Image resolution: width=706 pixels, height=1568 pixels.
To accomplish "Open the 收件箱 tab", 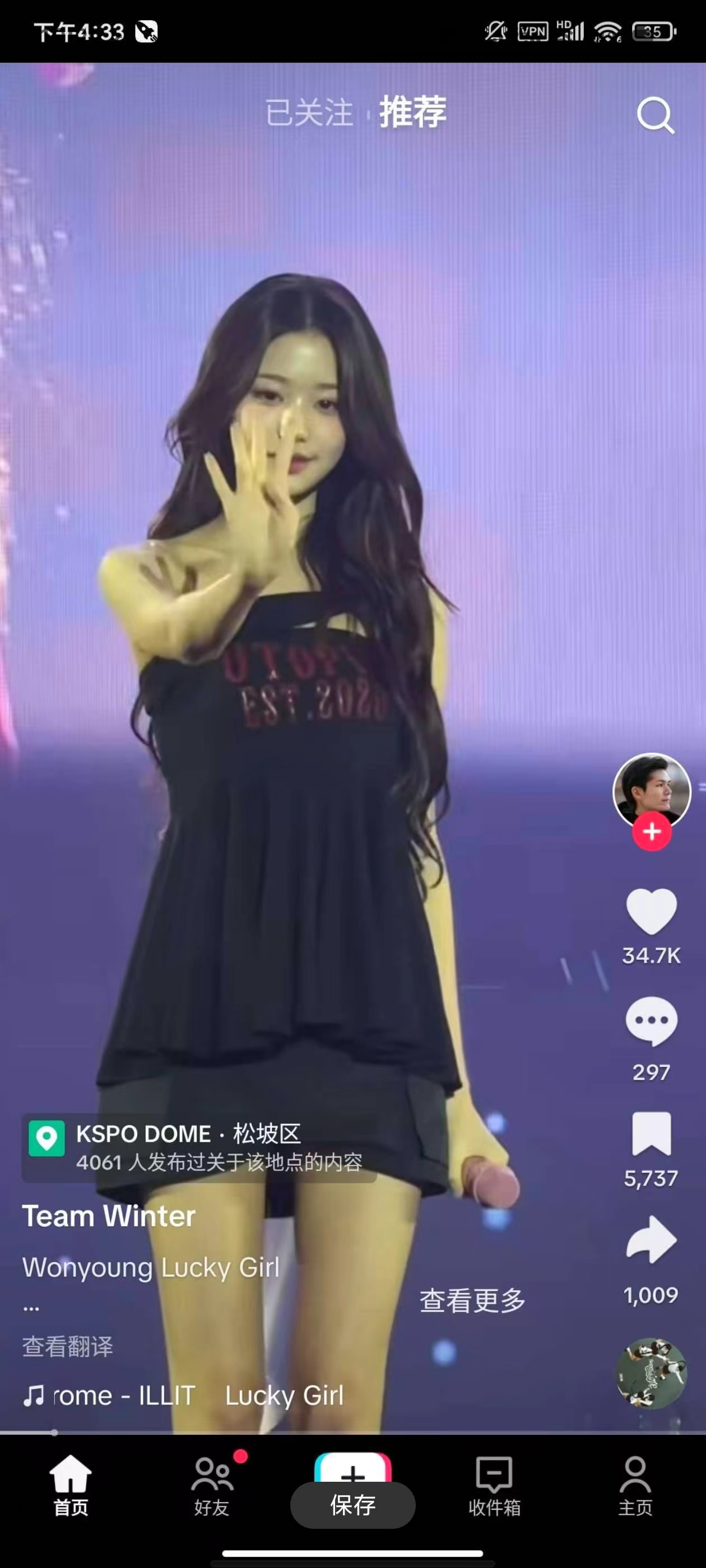I will pos(494,1485).
